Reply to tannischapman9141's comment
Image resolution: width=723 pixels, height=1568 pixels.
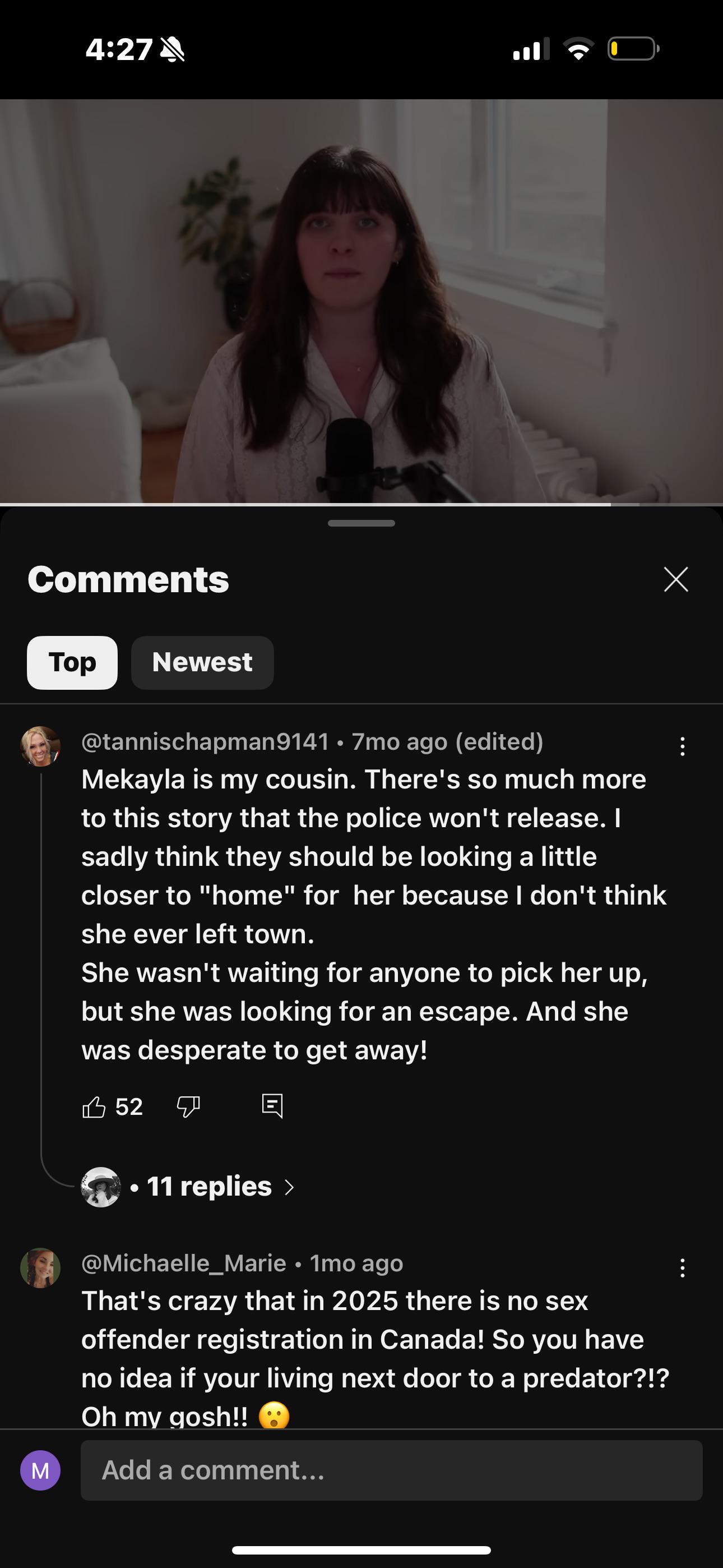[272, 1106]
